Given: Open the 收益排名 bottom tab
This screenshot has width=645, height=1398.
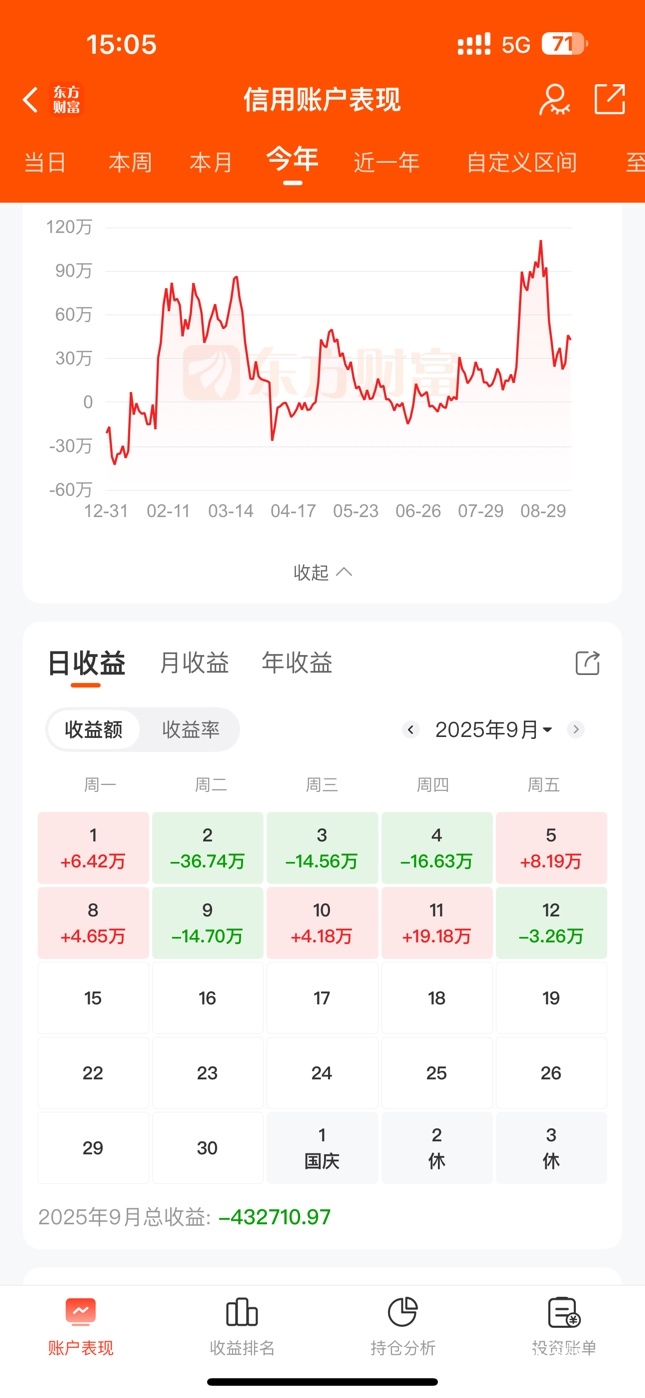Looking at the screenshot, I should tap(242, 1326).
